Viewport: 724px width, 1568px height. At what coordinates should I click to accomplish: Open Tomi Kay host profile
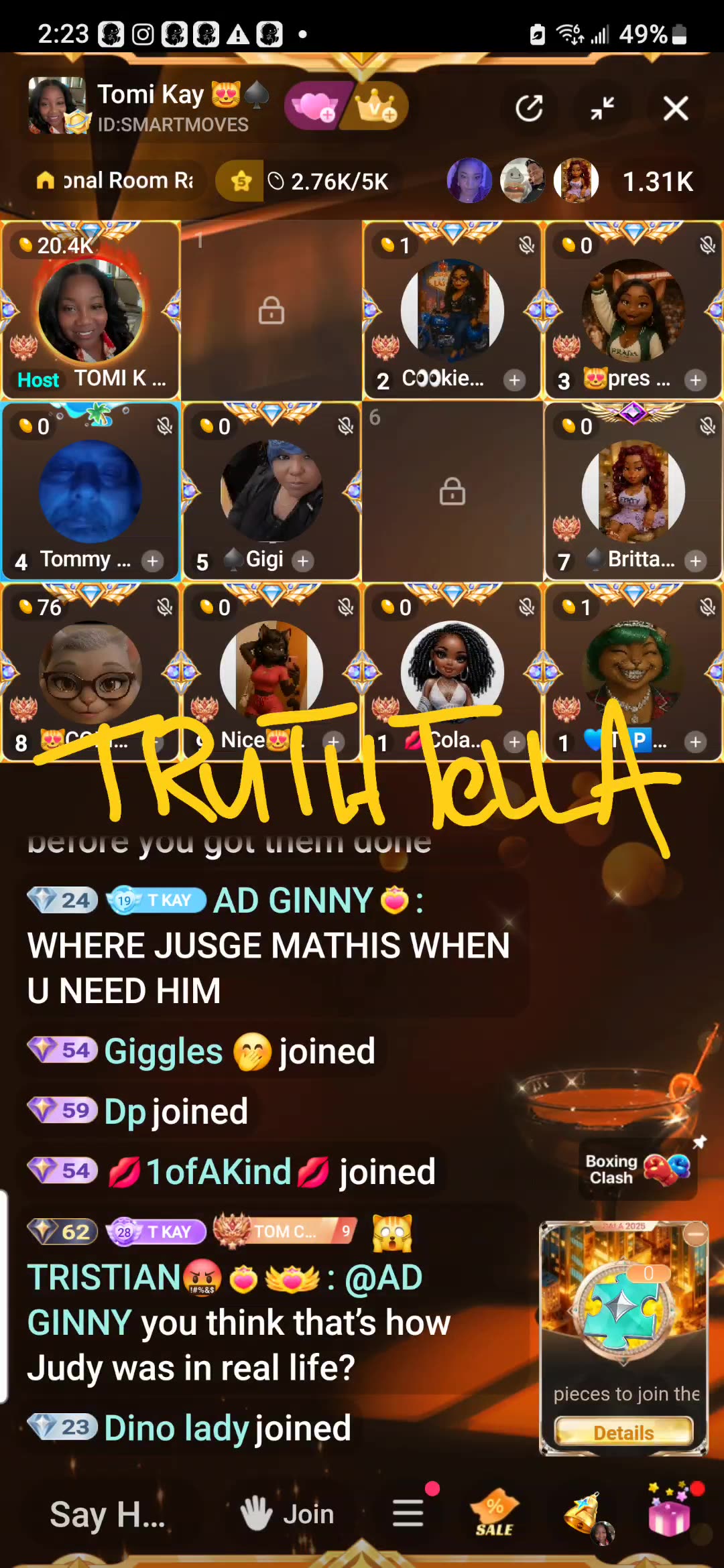click(x=57, y=105)
